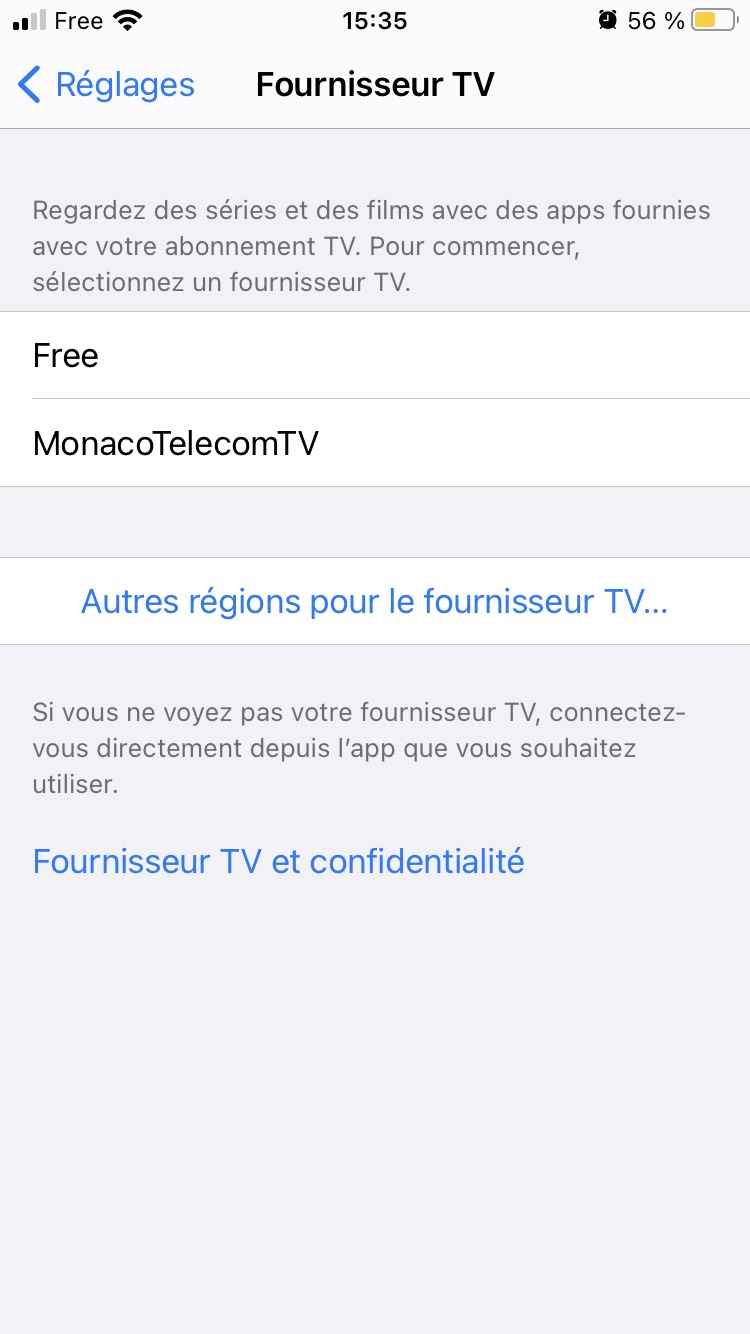Open Autres régions pour le fournisseur TV

pyautogui.click(x=375, y=601)
